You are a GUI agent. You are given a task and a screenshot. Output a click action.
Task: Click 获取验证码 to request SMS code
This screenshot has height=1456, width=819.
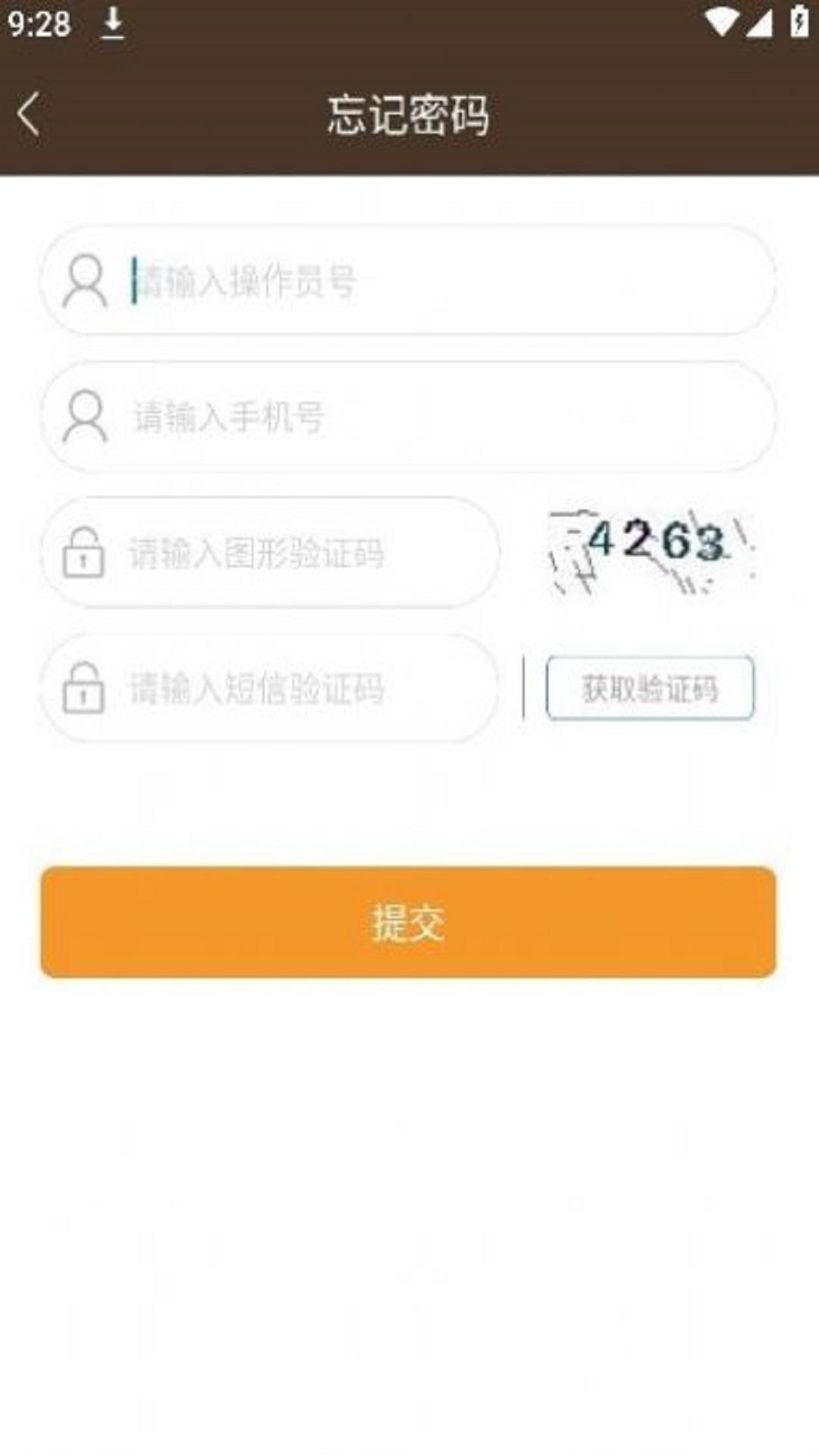(649, 686)
